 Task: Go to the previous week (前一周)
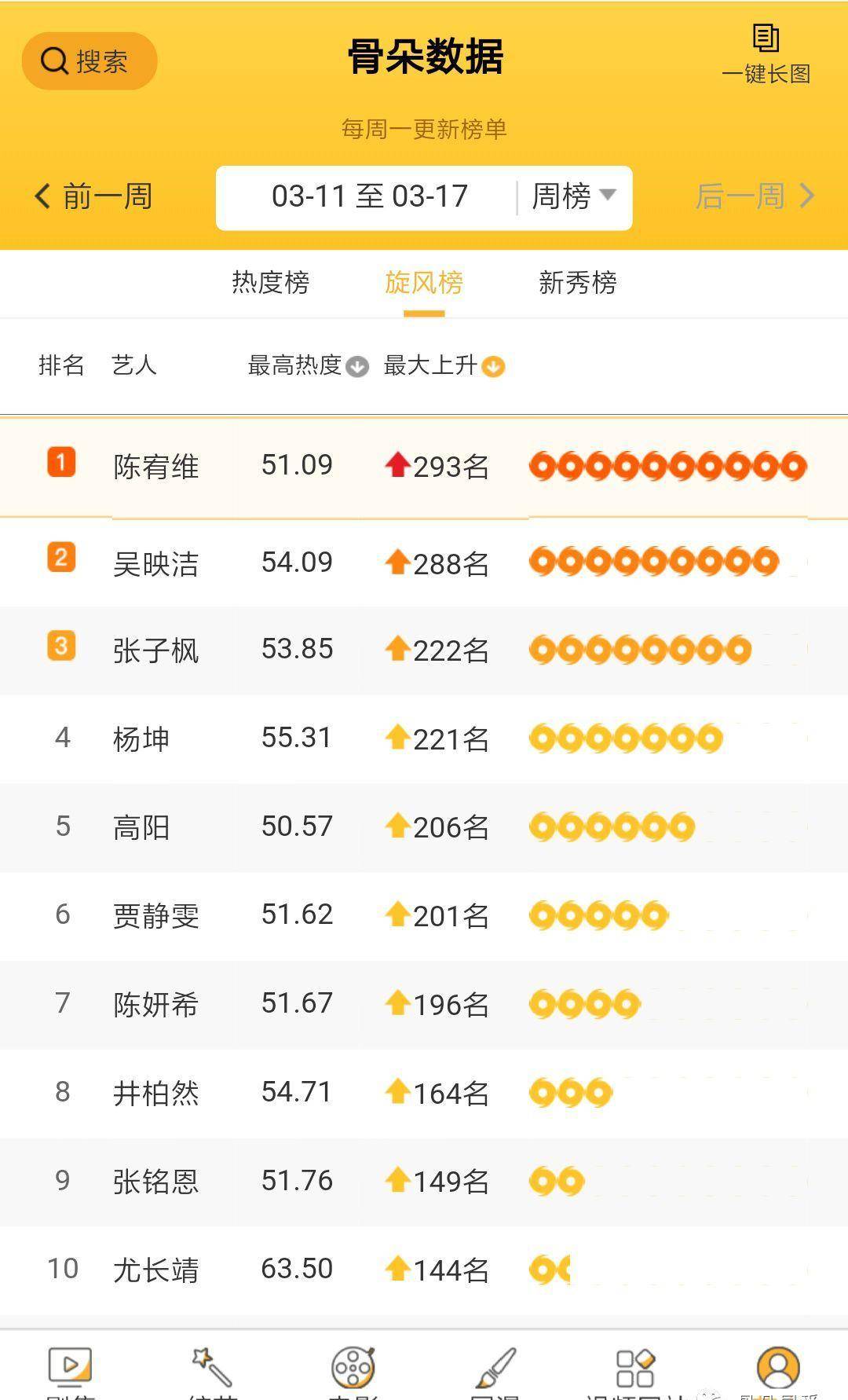93,196
